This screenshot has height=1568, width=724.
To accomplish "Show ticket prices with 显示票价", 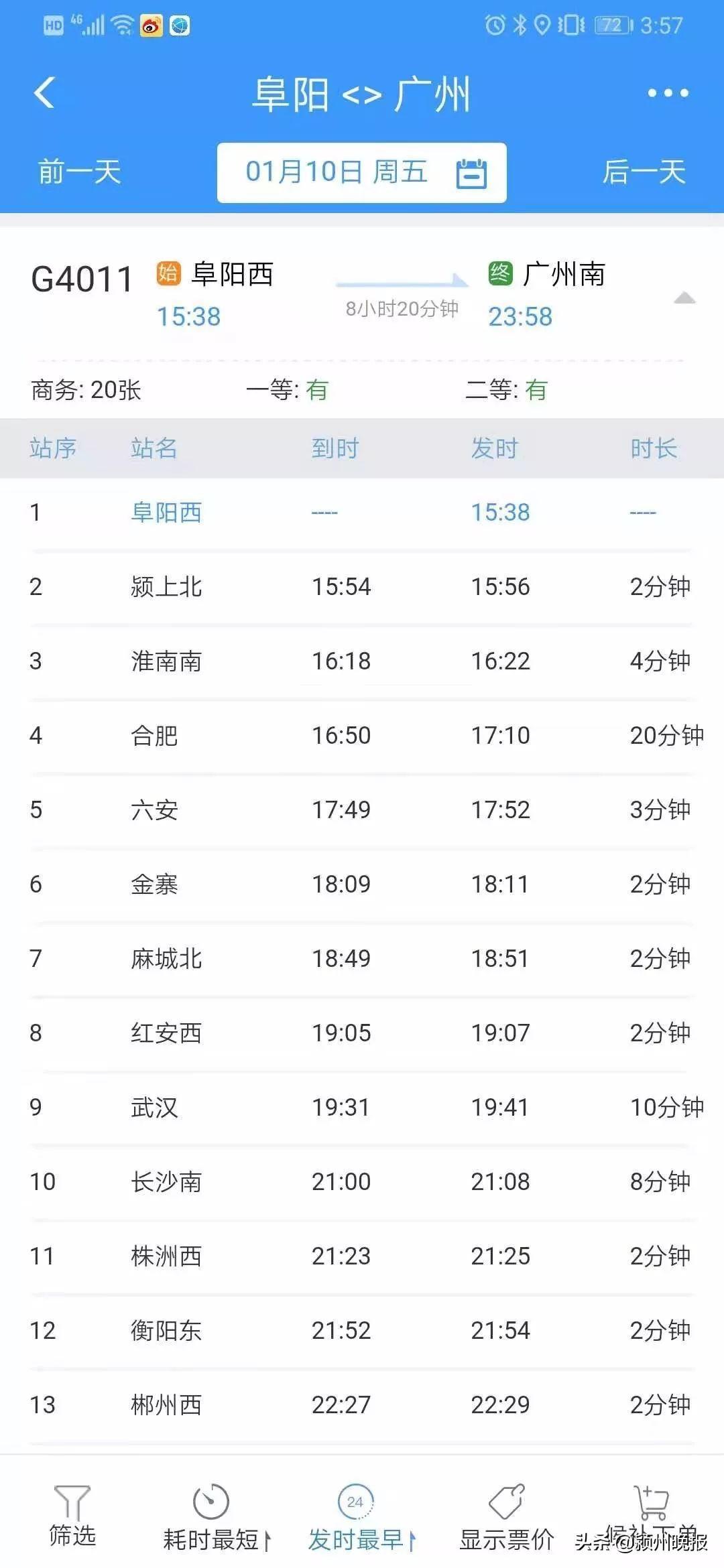I will 506,1518.
